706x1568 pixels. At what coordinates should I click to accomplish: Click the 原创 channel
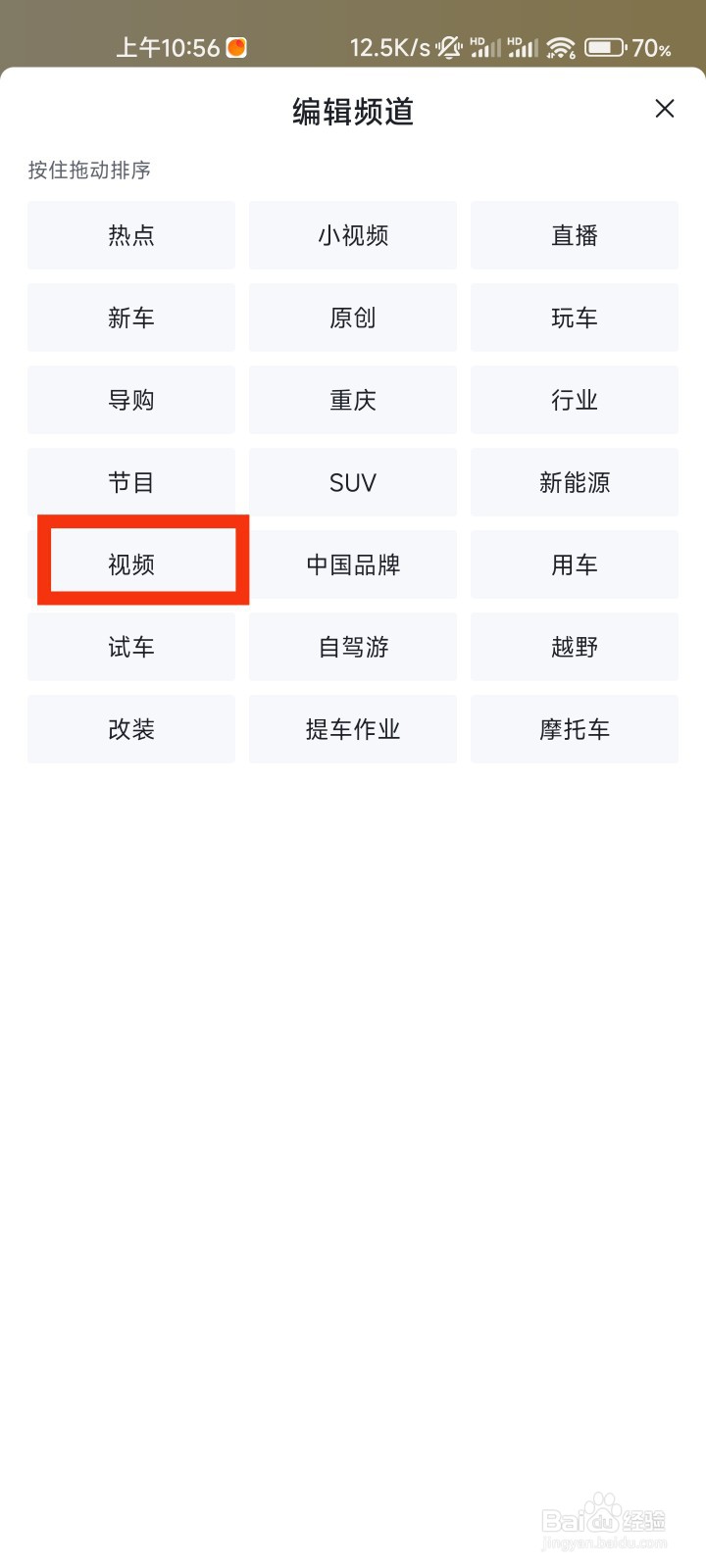pos(353,318)
